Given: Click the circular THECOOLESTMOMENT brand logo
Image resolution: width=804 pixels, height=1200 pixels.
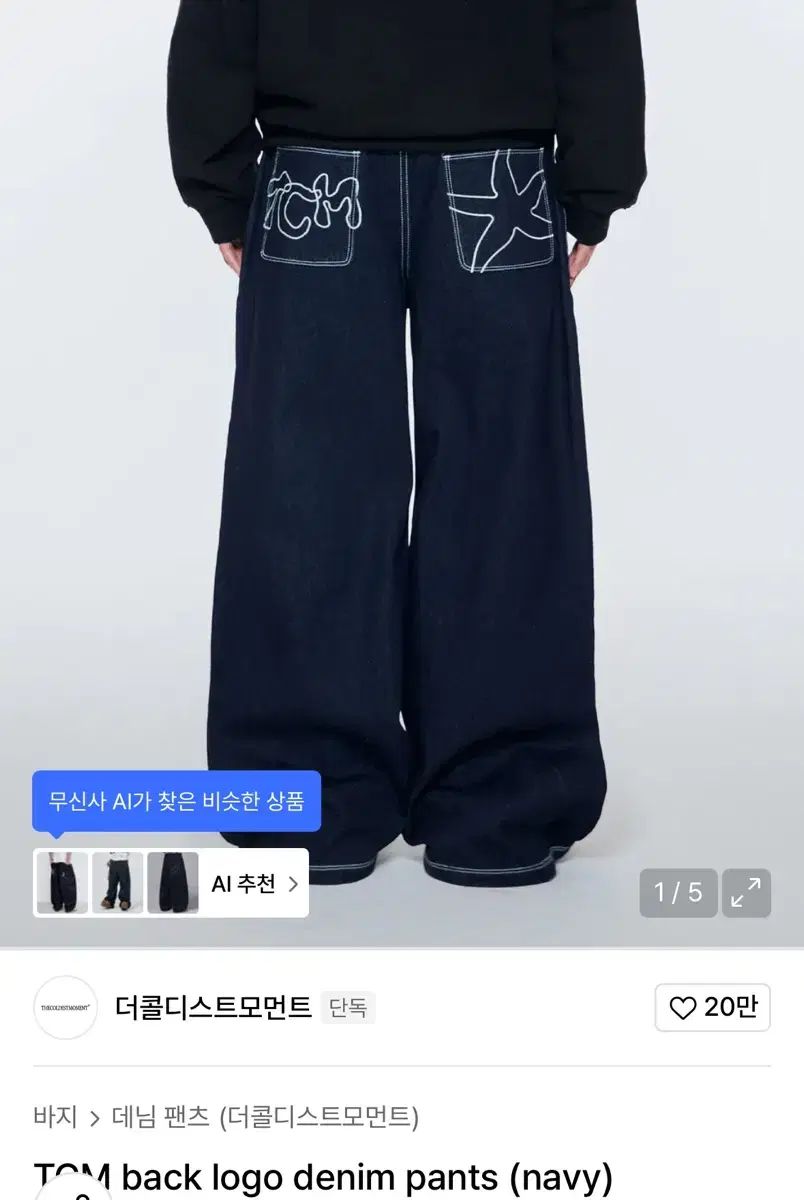Looking at the screenshot, I should pyautogui.click(x=66, y=1006).
